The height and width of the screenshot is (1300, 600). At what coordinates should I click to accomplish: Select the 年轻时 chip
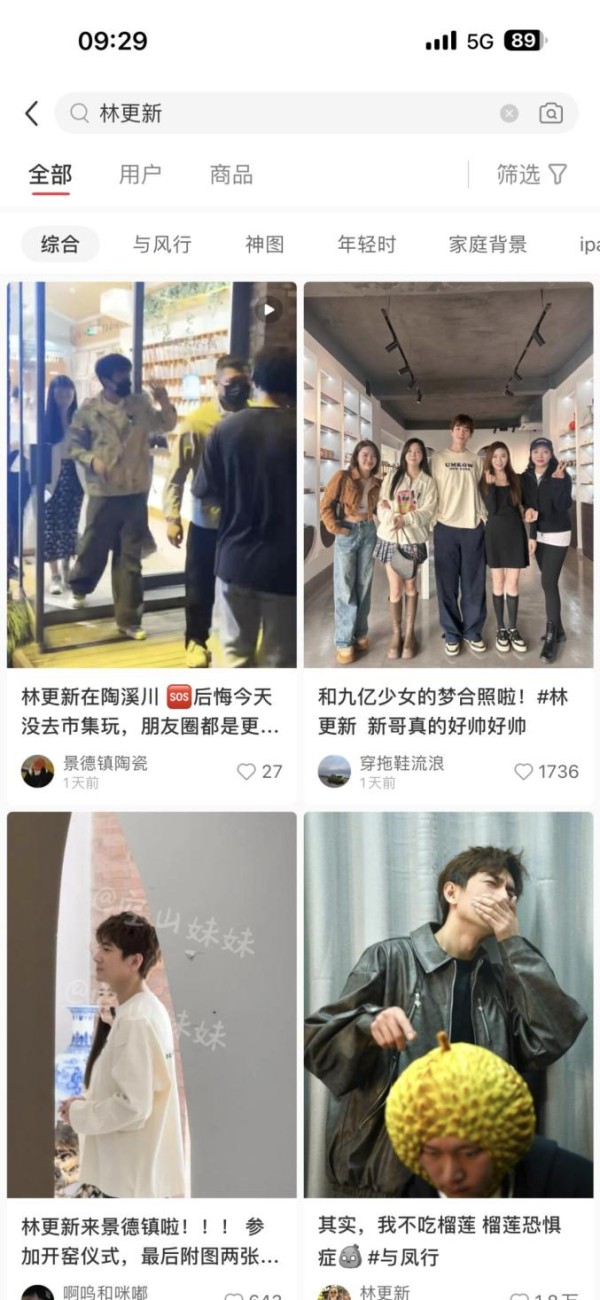point(367,244)
